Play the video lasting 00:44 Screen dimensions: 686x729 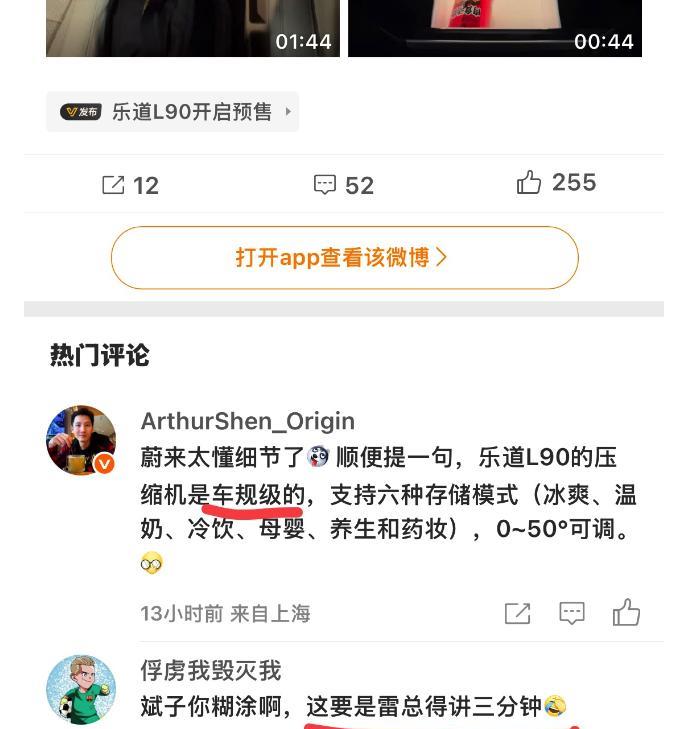pos(495,27)
